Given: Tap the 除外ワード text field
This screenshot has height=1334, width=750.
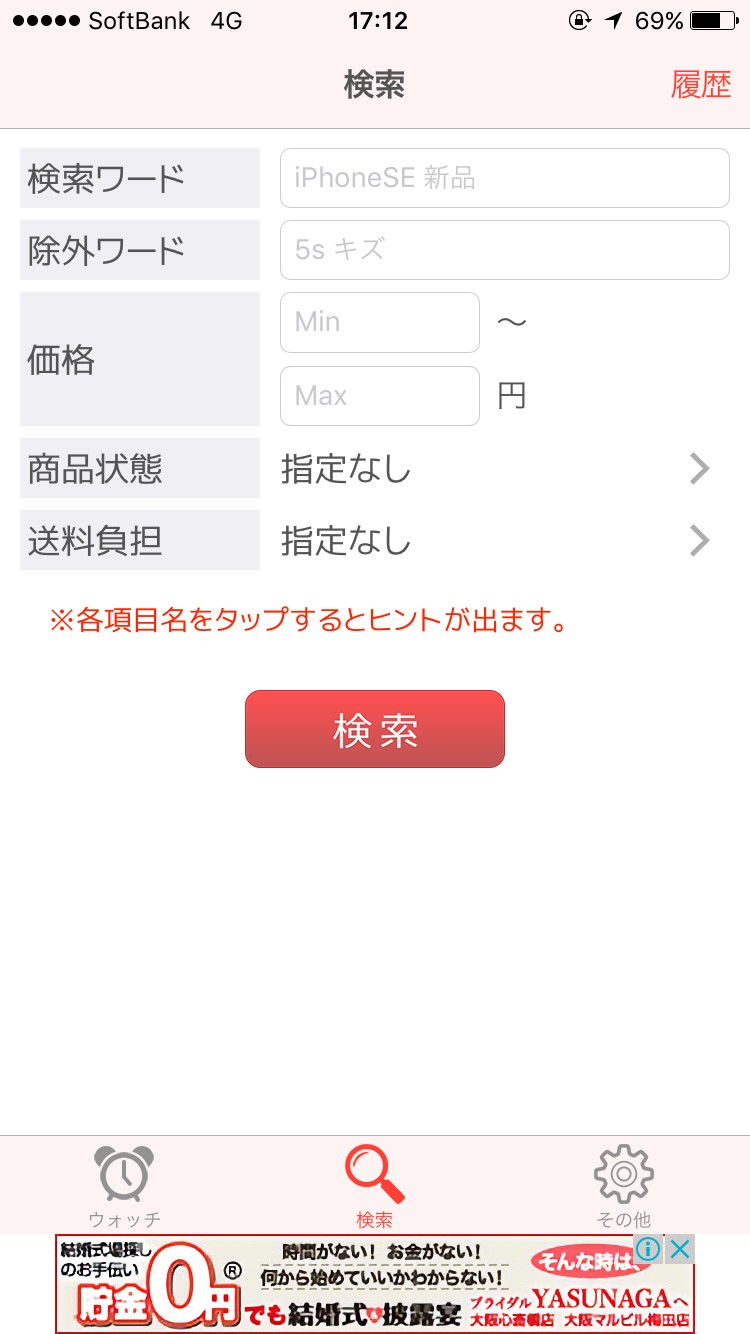Looking at the screenshot, I should click(504, 250).
